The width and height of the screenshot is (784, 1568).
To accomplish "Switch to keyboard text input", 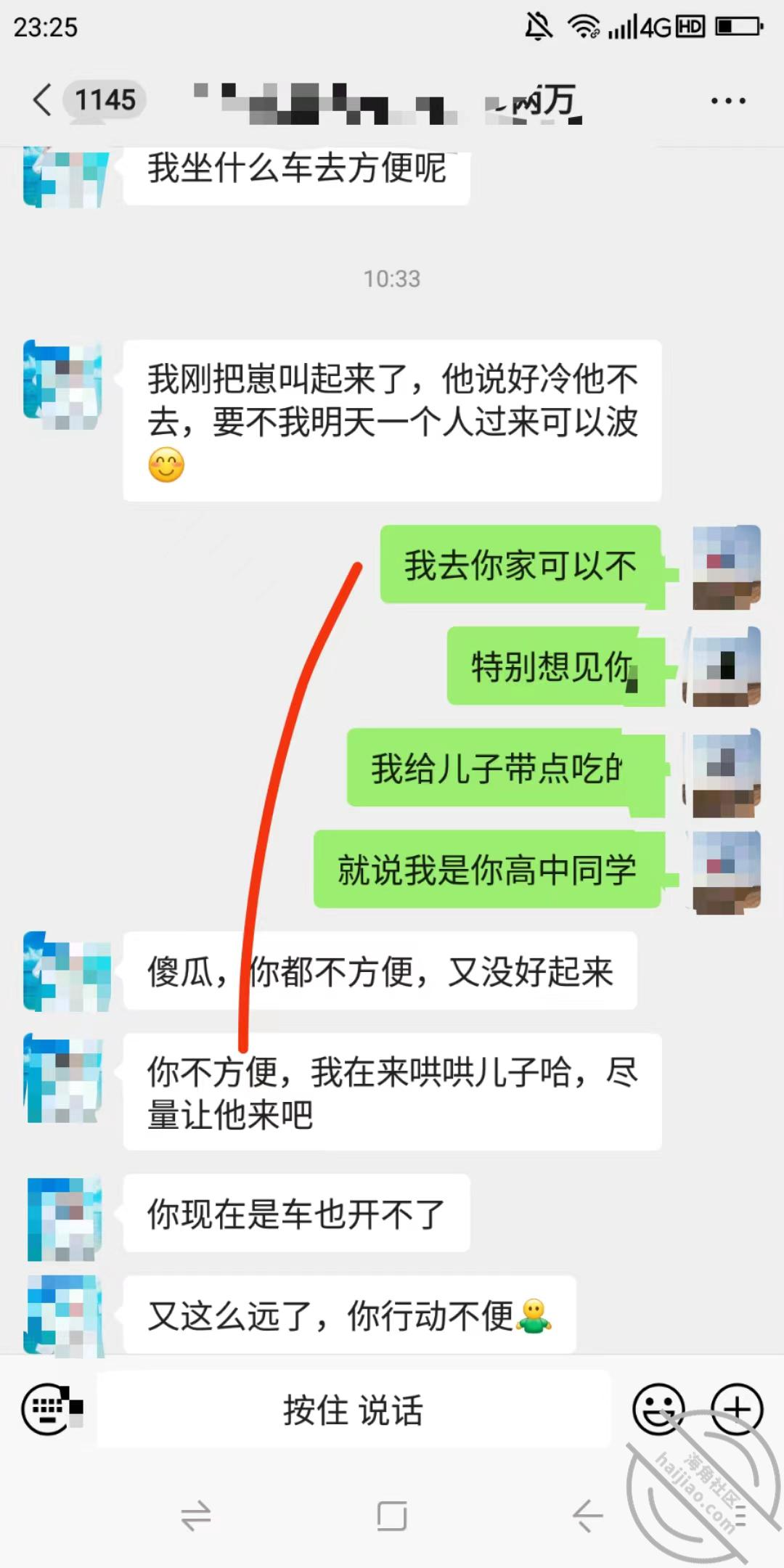I will click(52, 1409).
